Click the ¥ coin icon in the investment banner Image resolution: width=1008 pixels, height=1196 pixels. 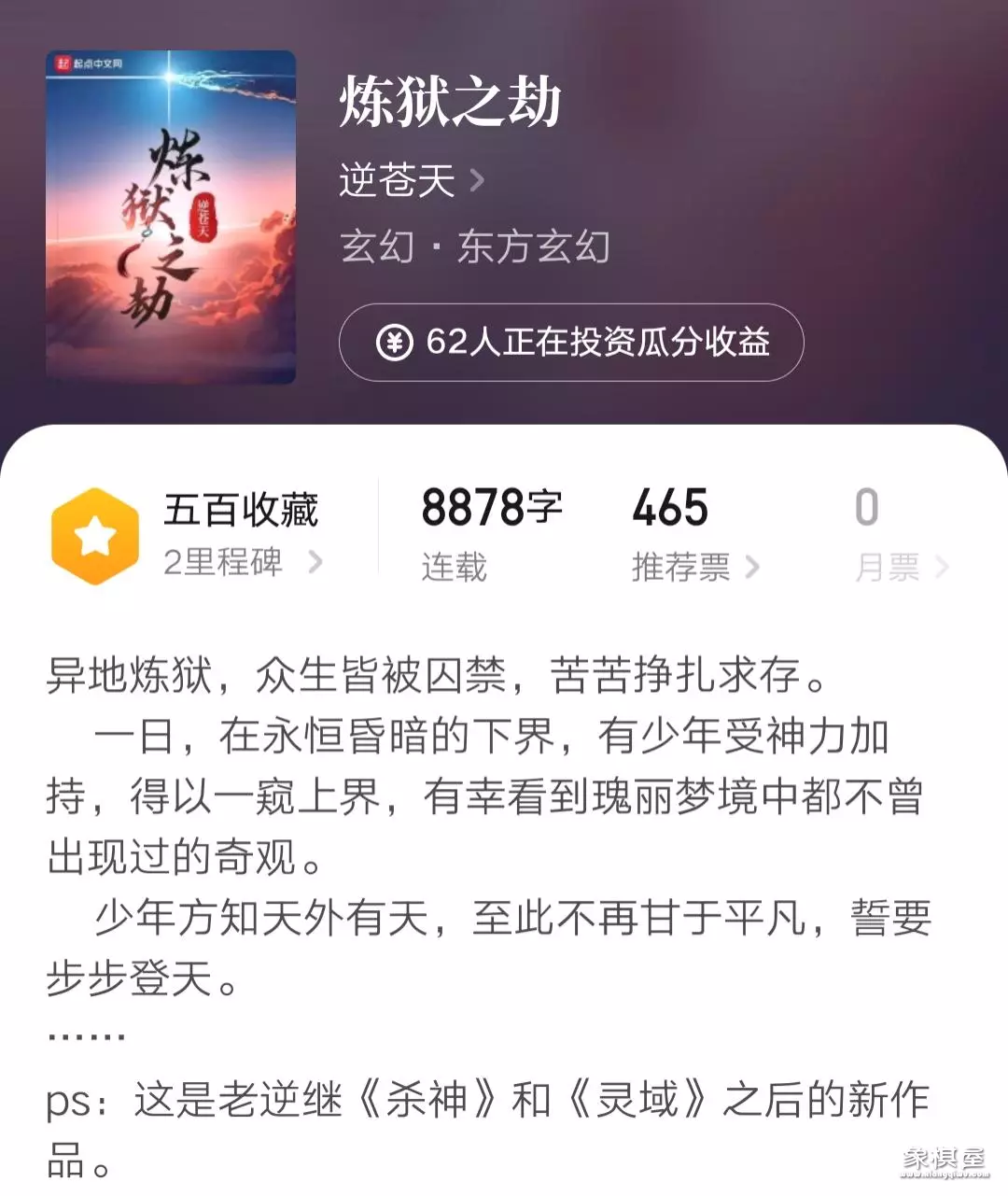point(397,344)
